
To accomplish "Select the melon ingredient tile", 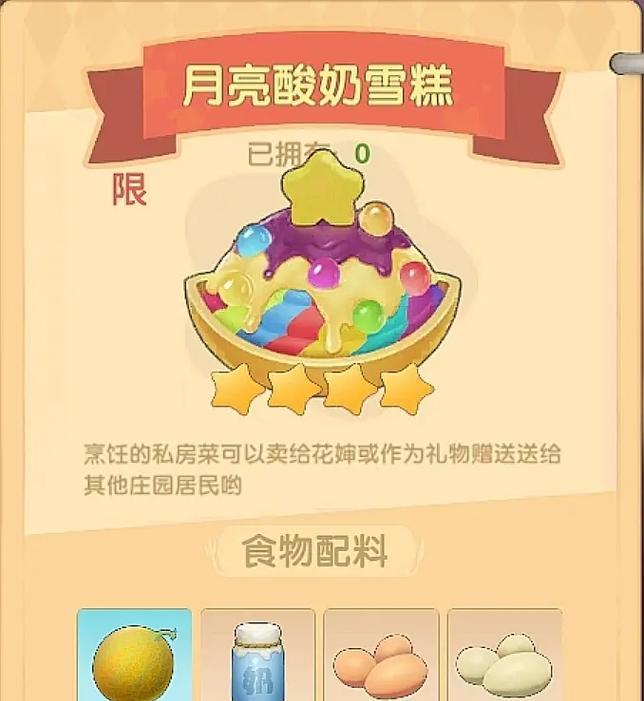I will (134, 657).
